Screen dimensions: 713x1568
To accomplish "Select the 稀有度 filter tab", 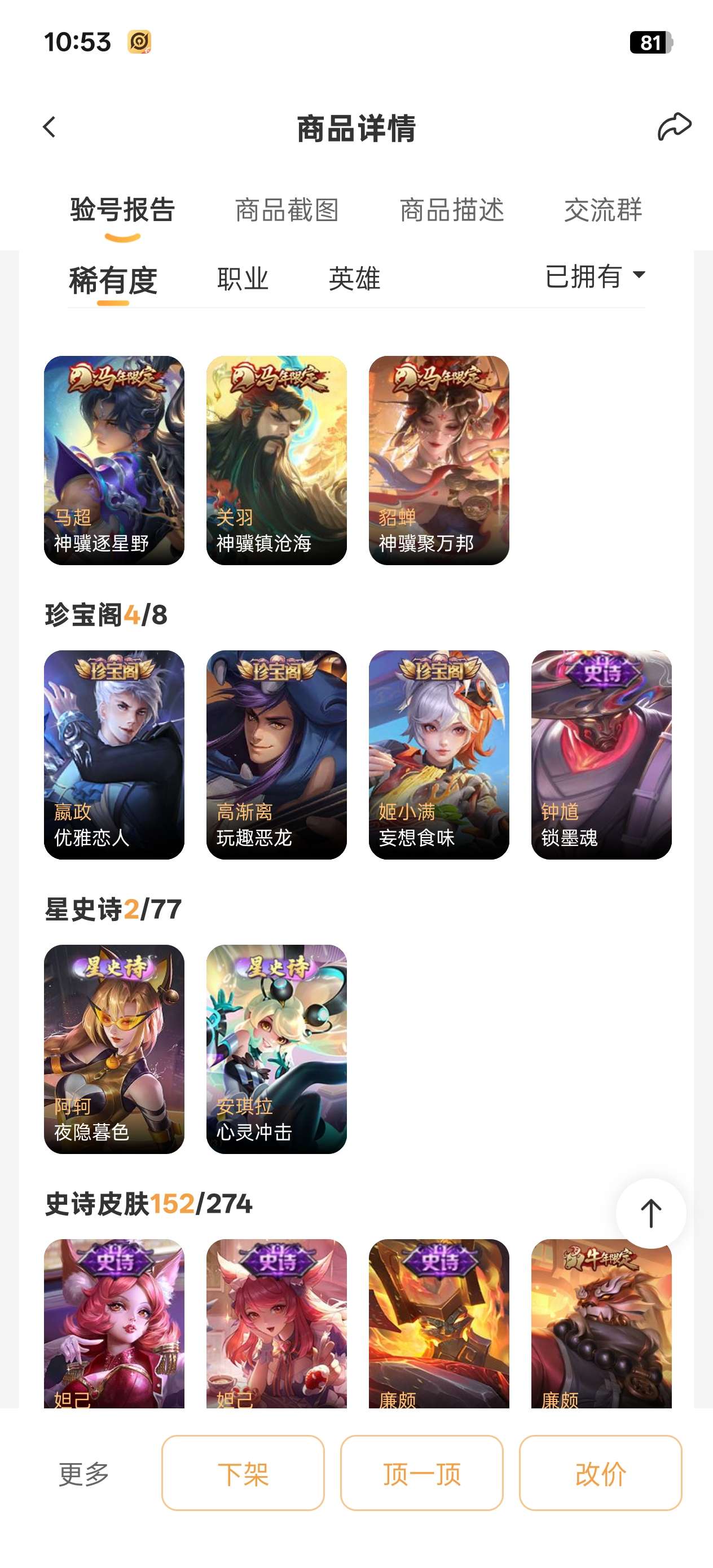I will (x=113, y=281).
